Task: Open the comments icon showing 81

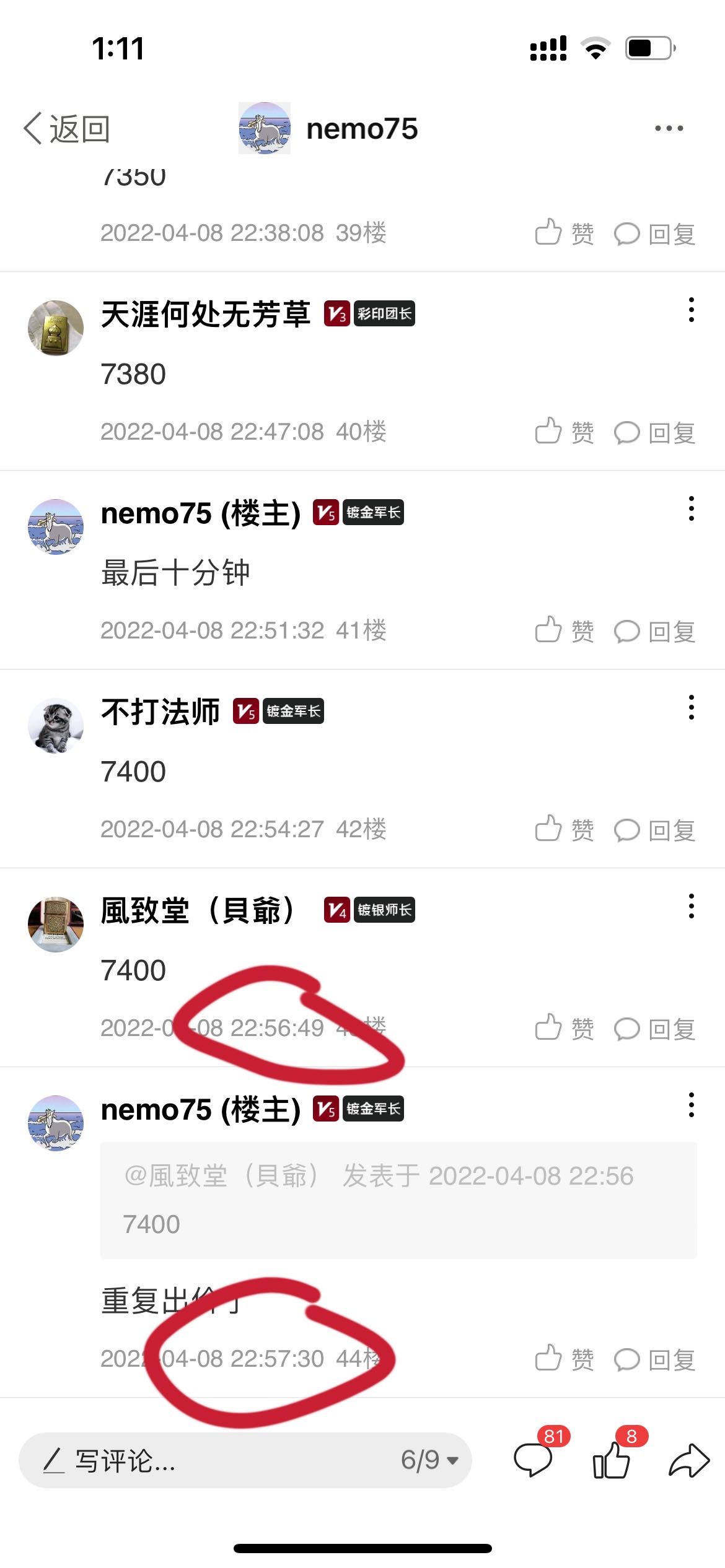Action: [x=533, y=1460]
